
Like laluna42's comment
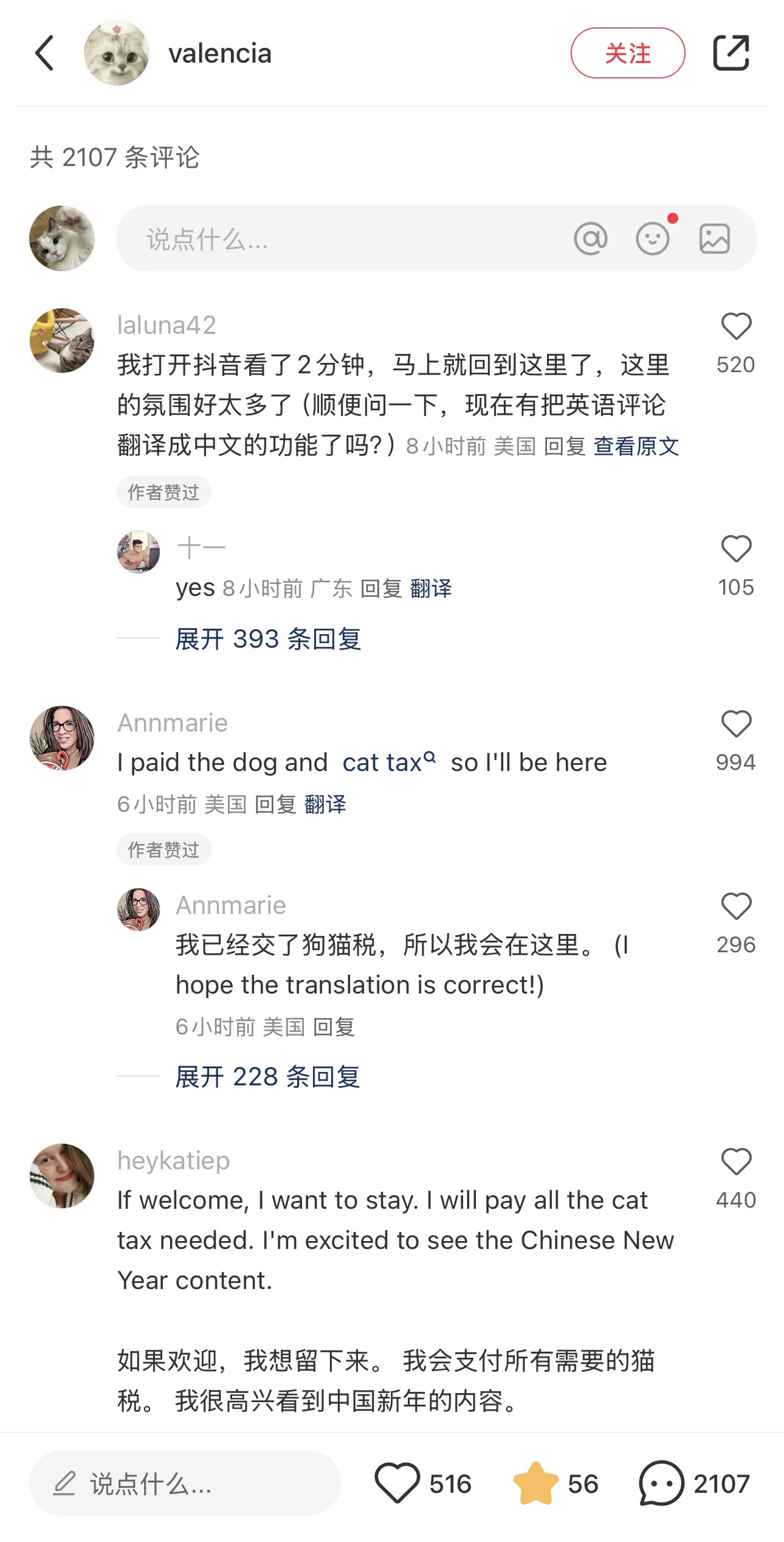736,326
